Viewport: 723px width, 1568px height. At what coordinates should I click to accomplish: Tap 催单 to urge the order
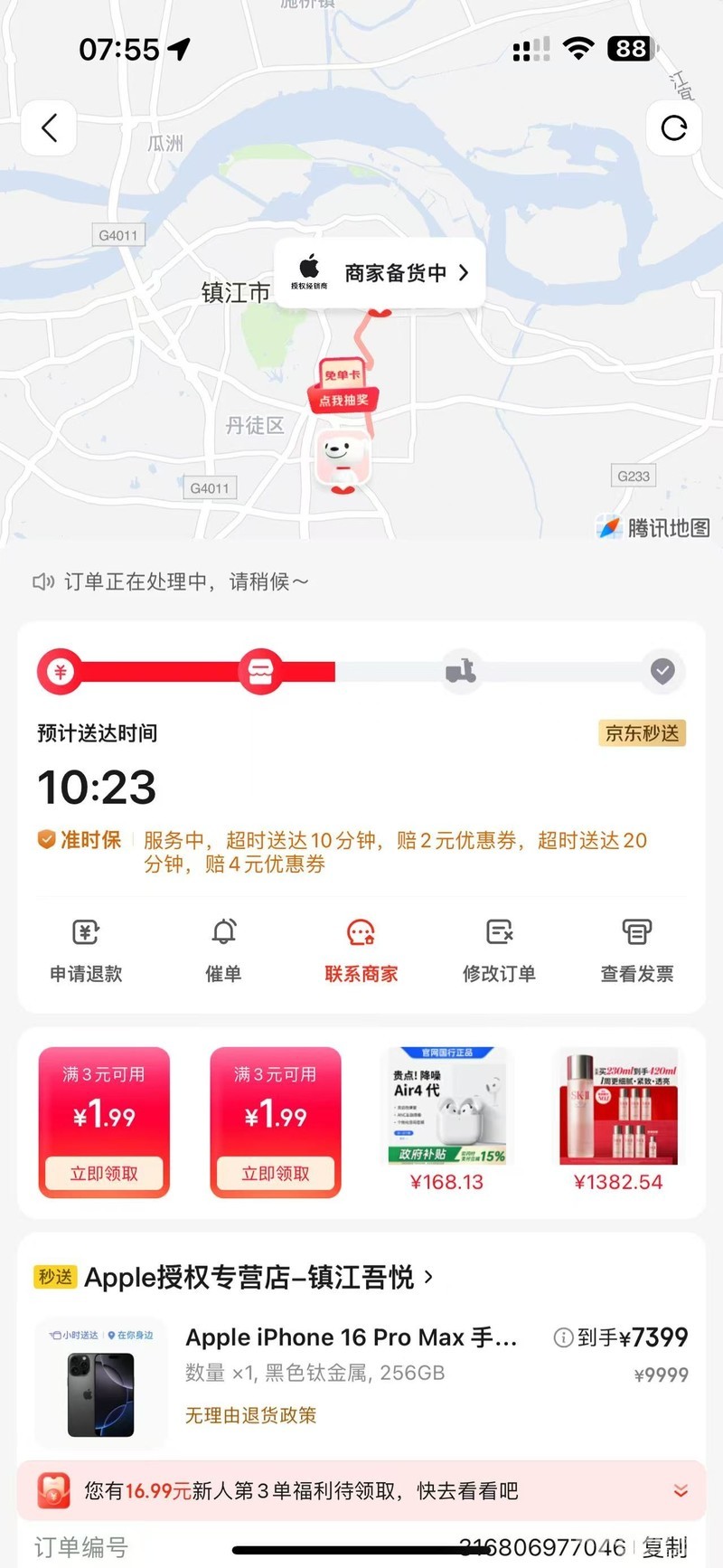coord(223,949)
